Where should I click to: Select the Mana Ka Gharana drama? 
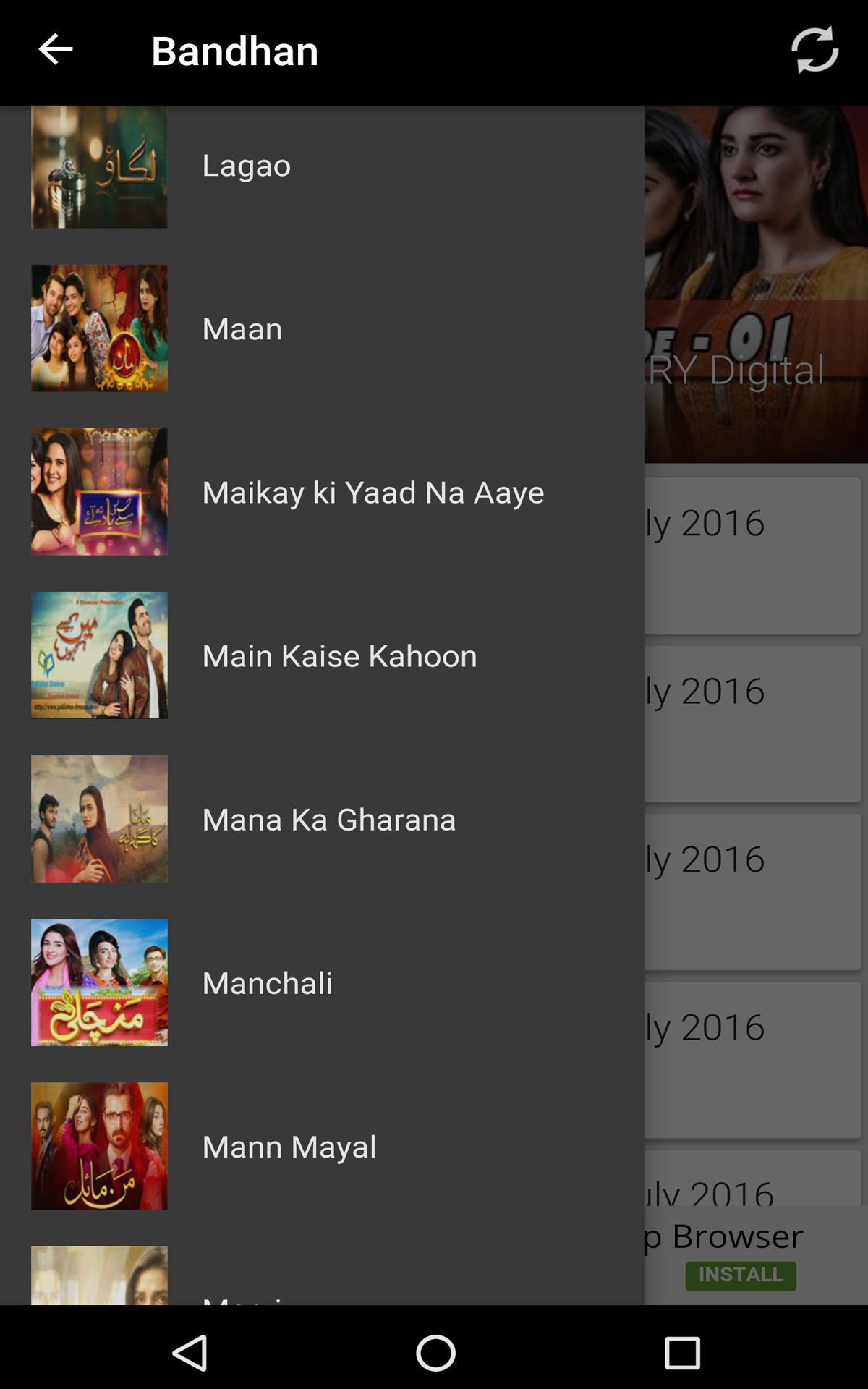point(328,819)
